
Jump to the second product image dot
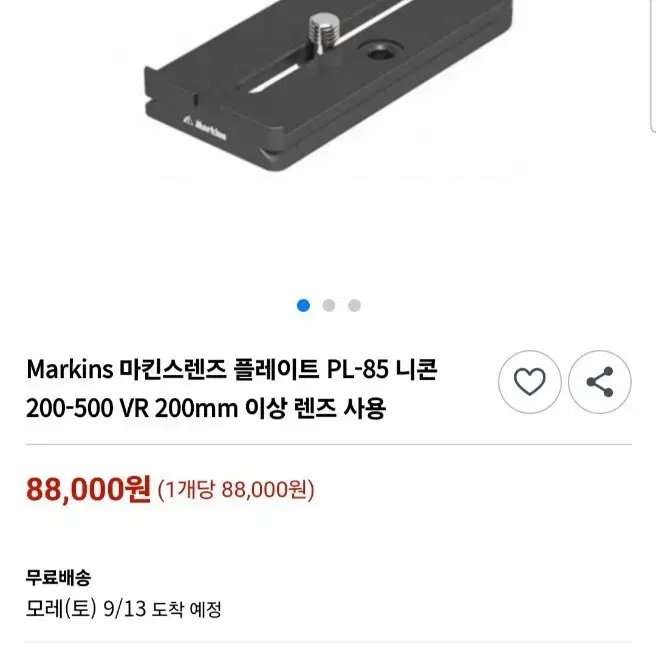tap(329, 306)
